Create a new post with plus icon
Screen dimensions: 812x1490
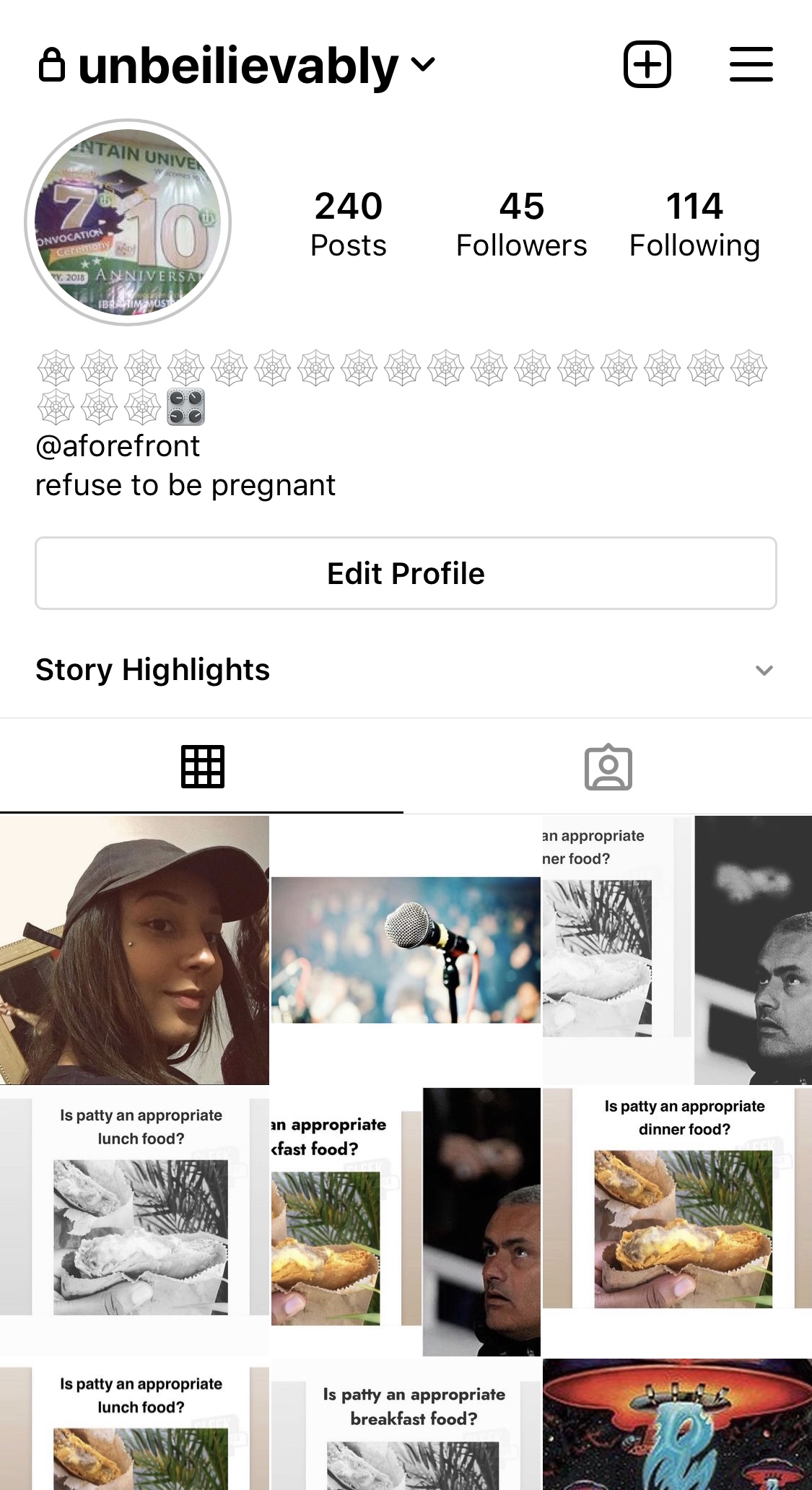[647, 65]
